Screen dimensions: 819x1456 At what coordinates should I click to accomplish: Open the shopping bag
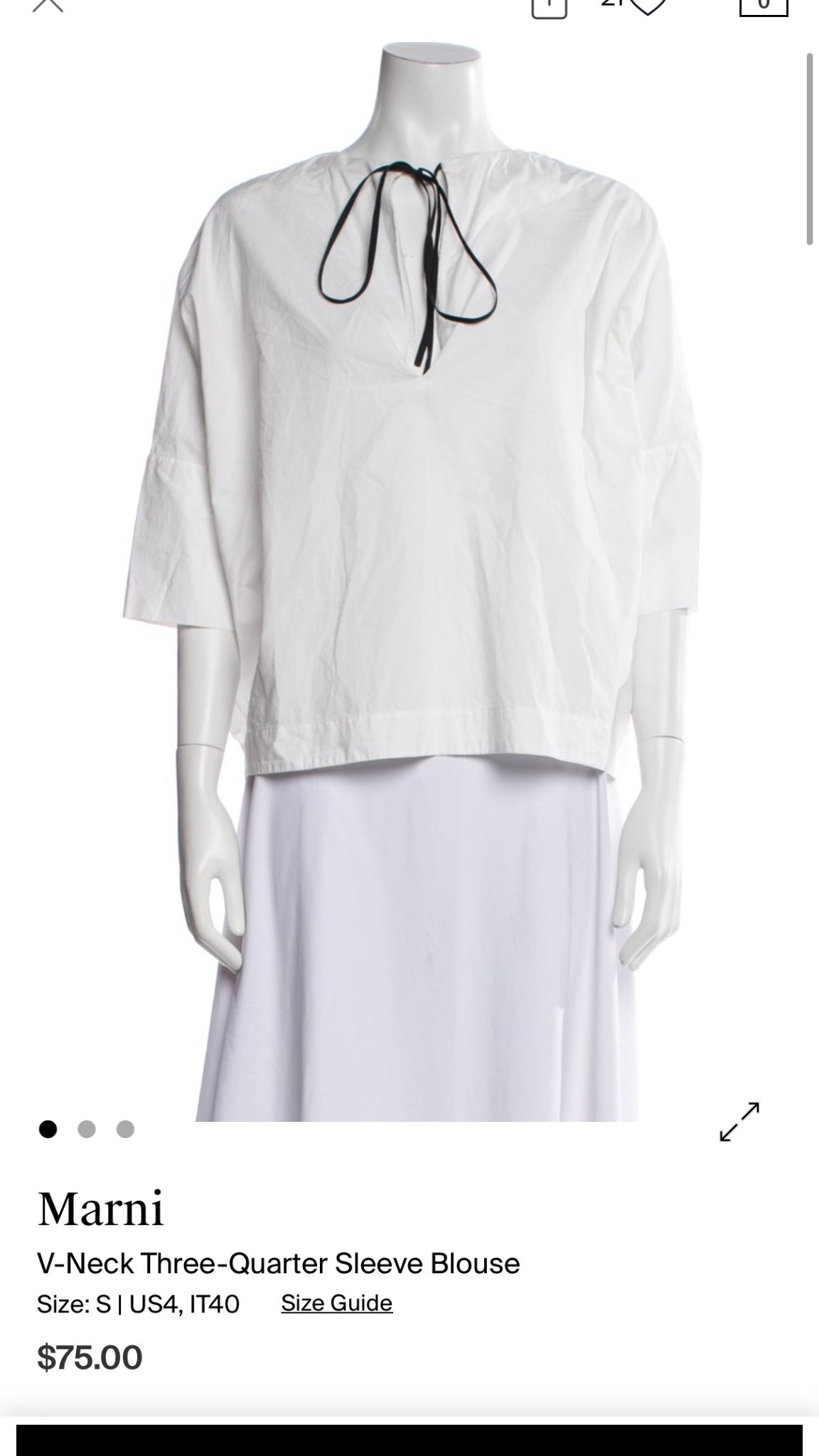coord(764,6)
